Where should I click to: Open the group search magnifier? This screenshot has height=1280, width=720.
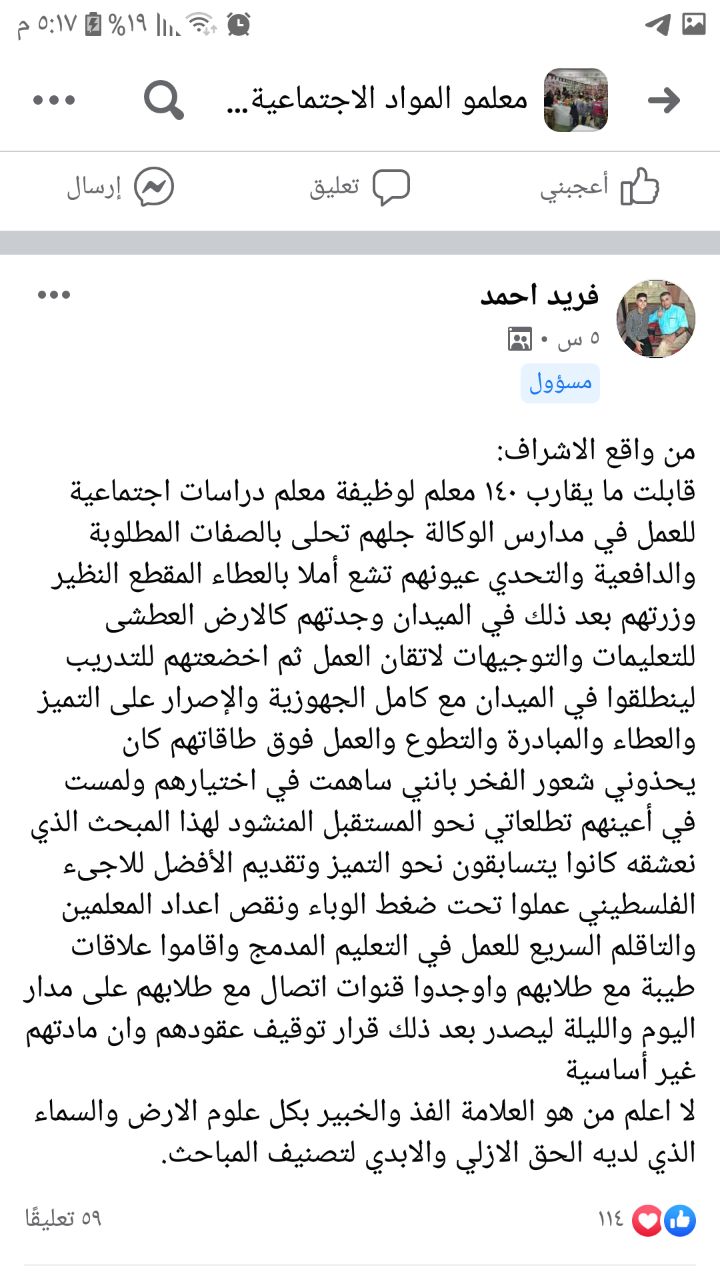pyautogui.click(x=163, y=99)
